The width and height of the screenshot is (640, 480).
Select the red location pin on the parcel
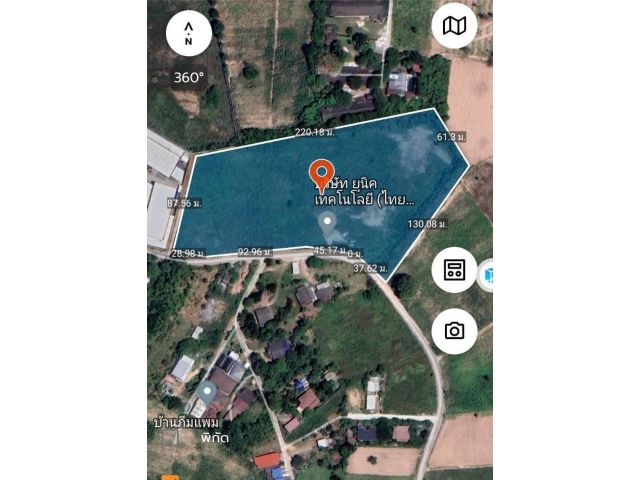pyautogui.click(x=321, y=175)
